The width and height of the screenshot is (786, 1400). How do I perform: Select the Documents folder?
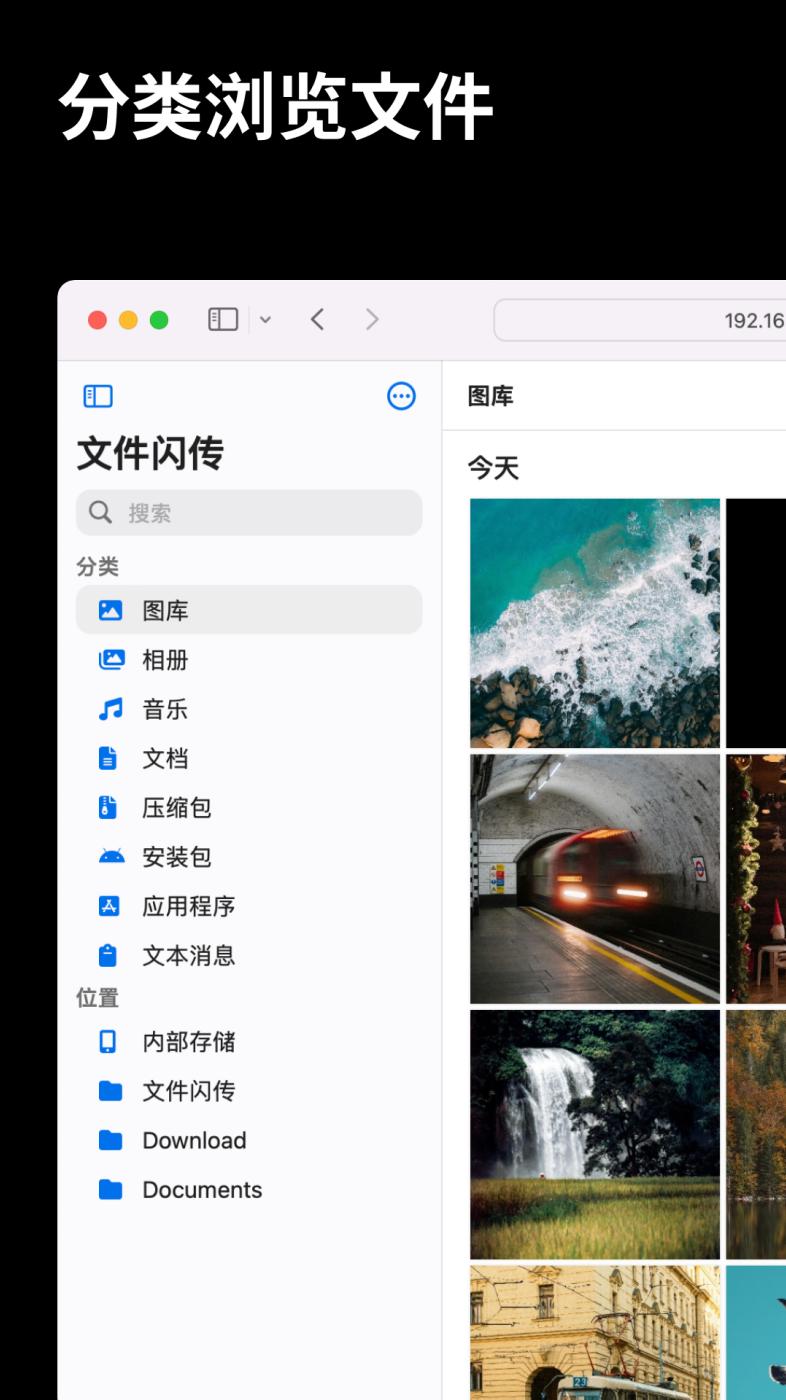pos(202,1189)
